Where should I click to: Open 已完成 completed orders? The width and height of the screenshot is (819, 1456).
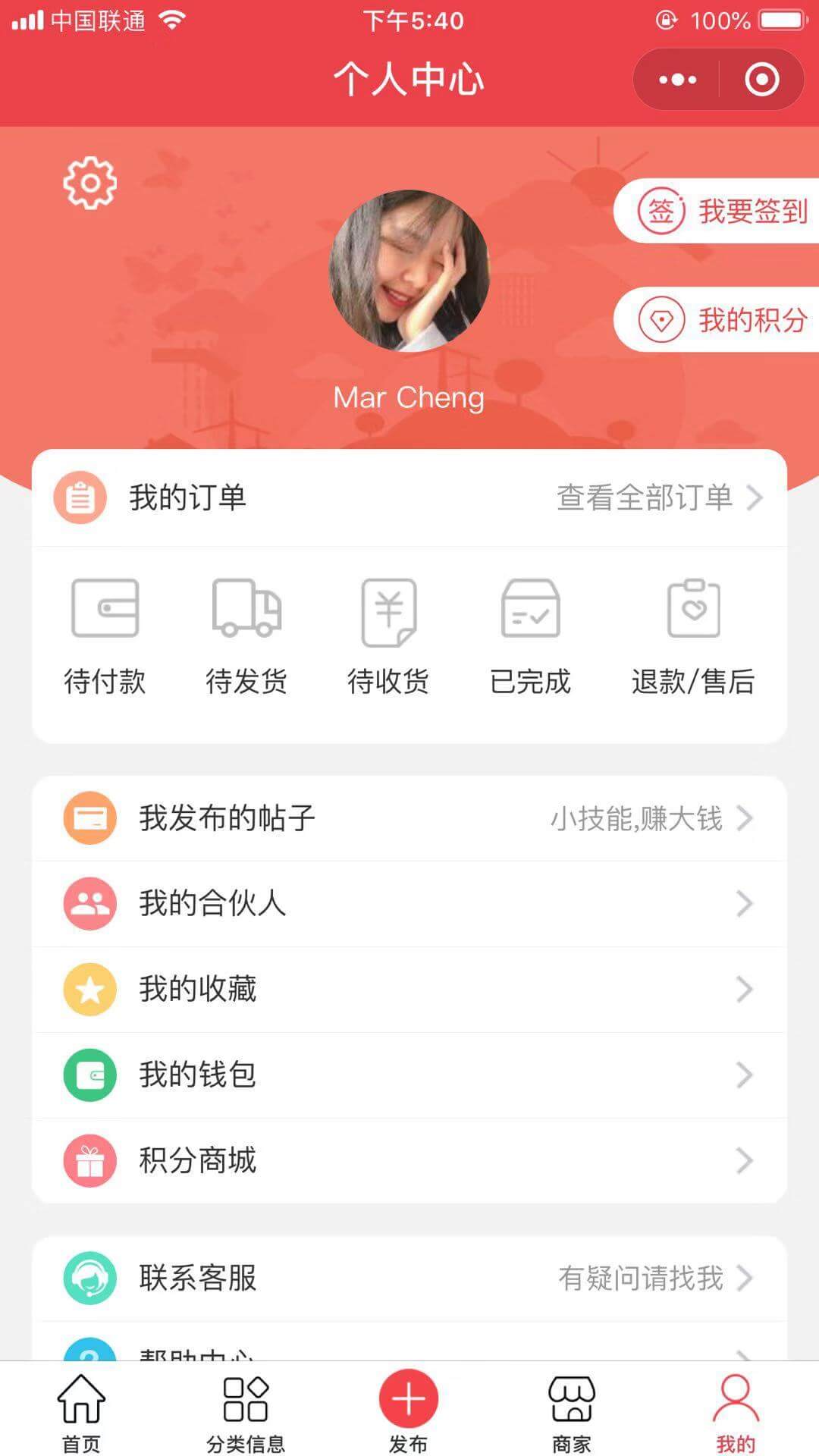(x=530, y=635)
